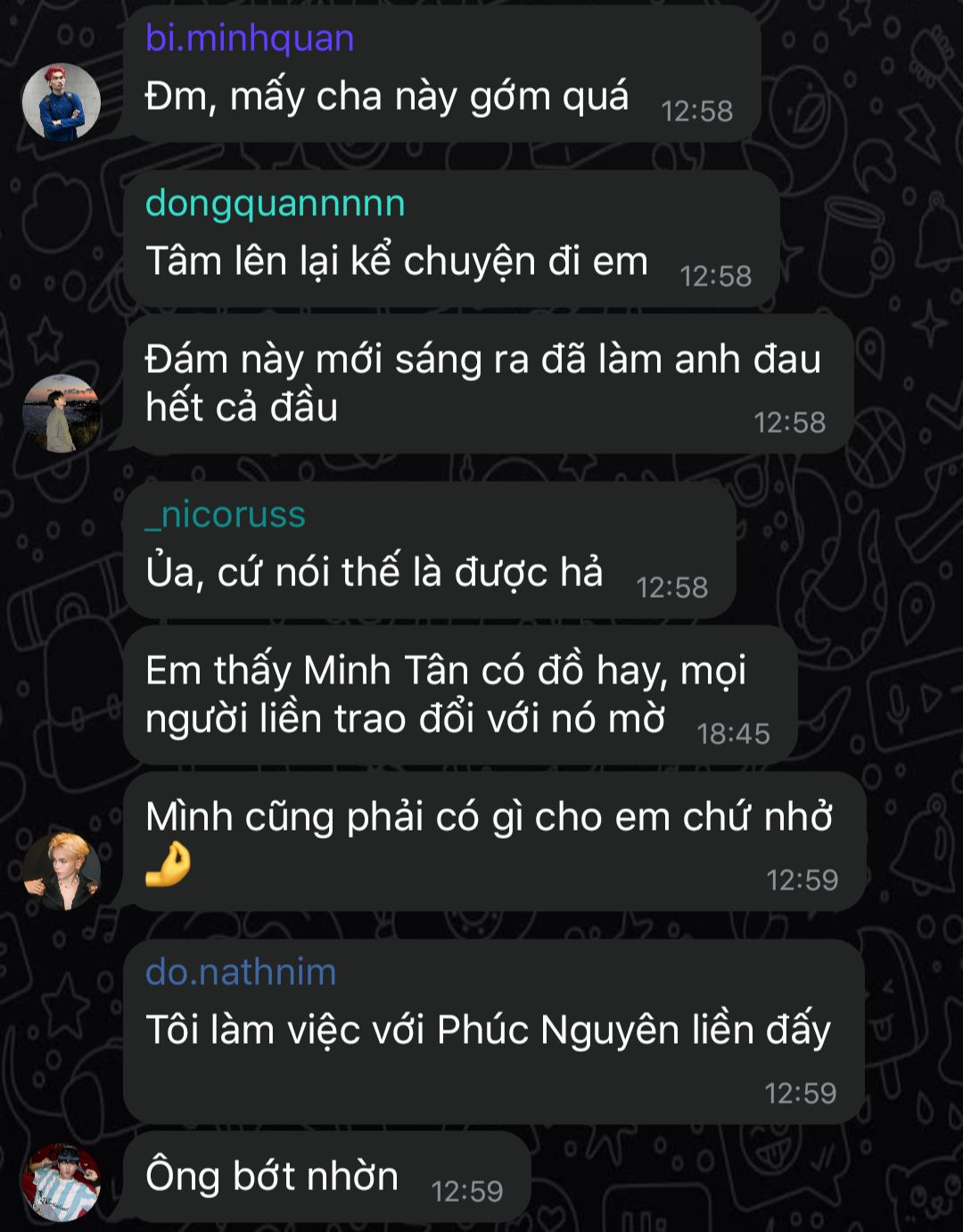This screenshot has height=1232, width=963.
Task: Open dongquannnnn's profile from the sender name
Action: 275,203
